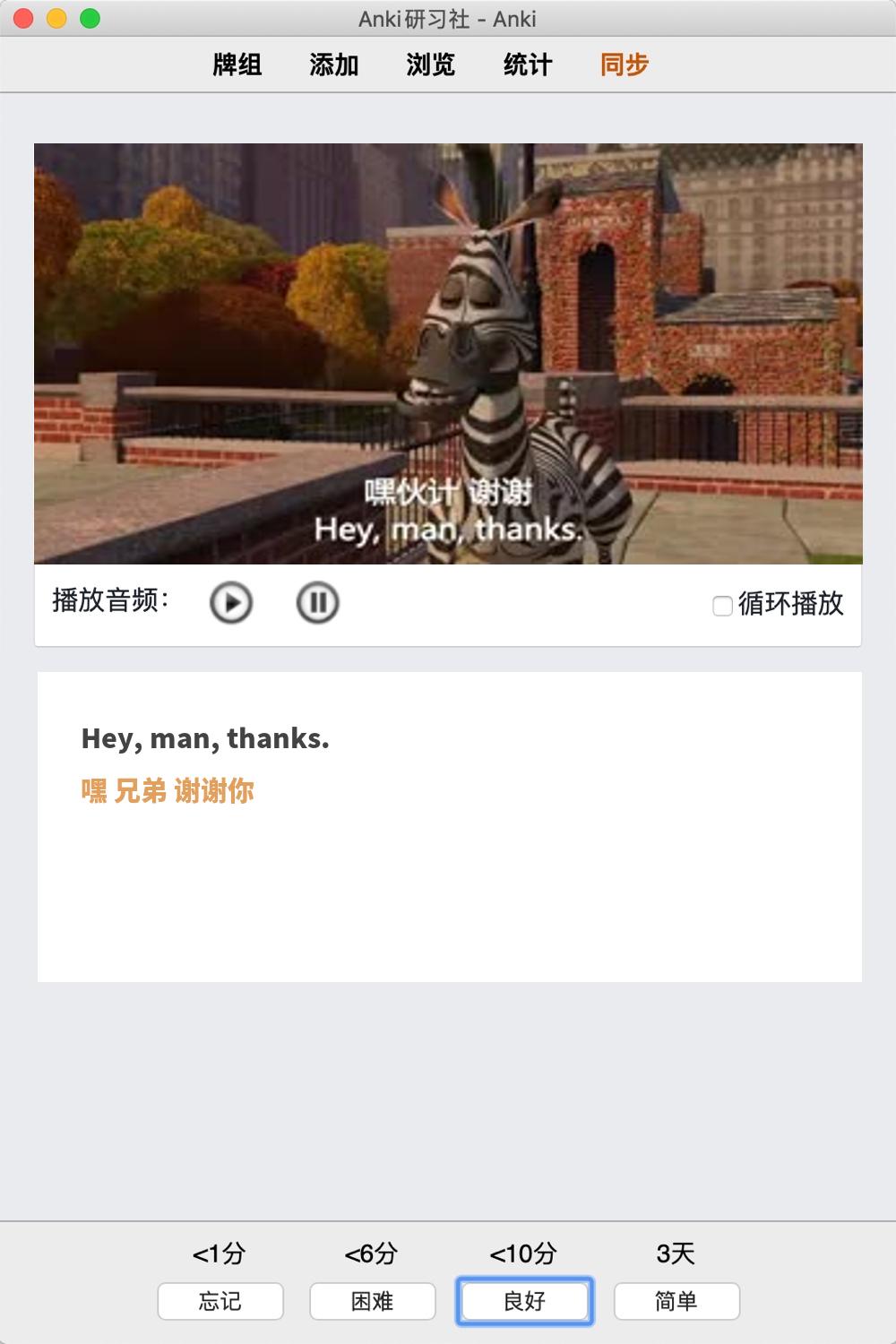Rate the card as 忘记

pos(220,1301)
